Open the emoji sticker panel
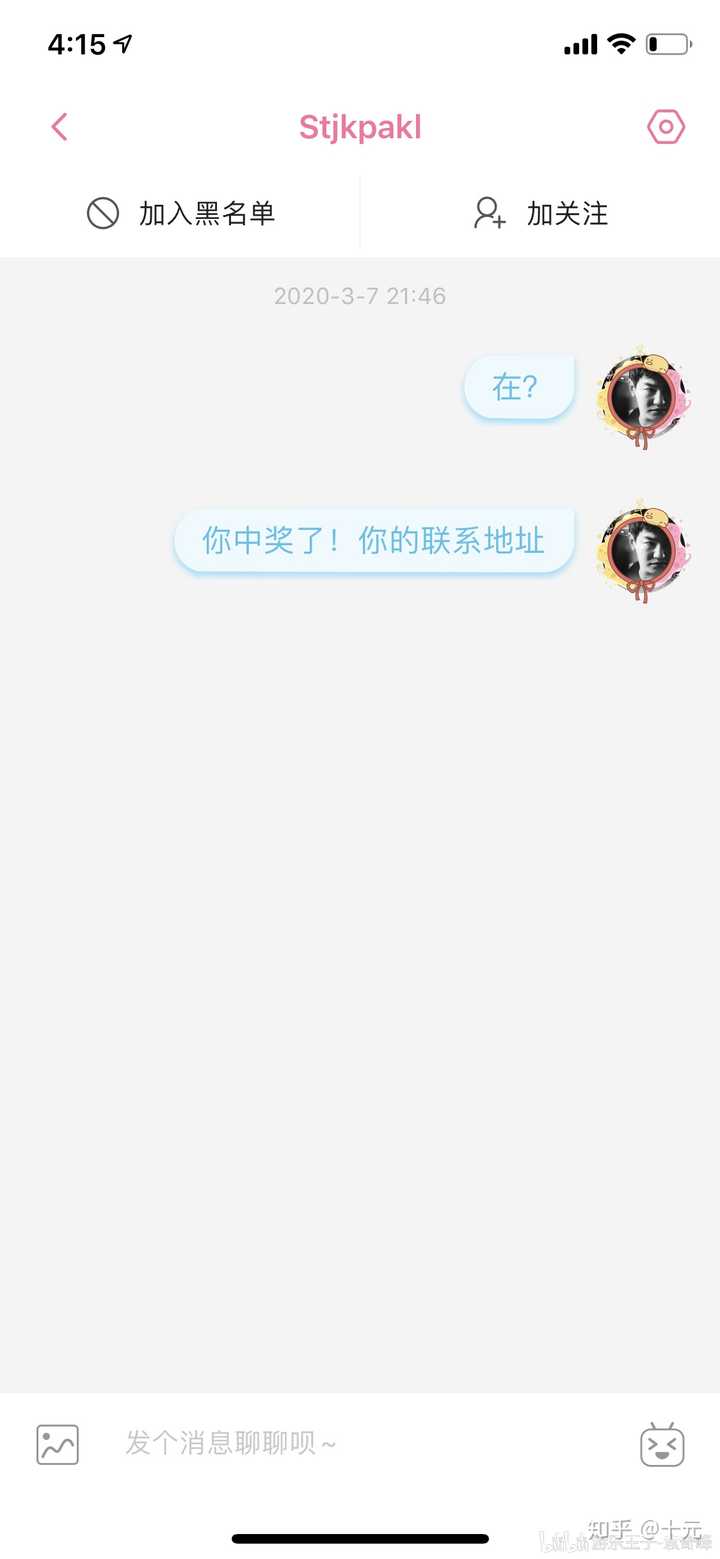Screen dimensions: 720x1559 (x=662, y=1444)
